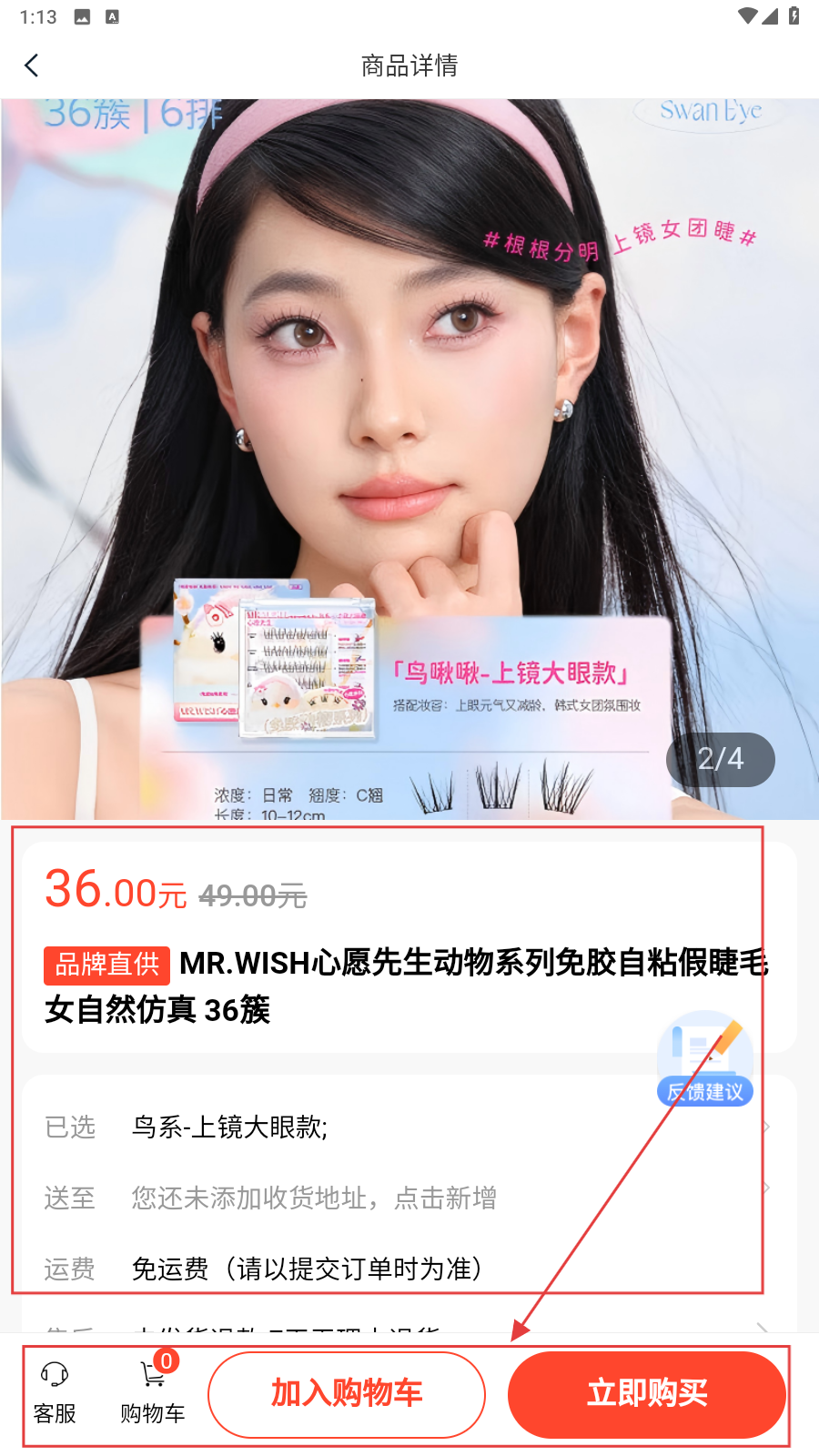Open the 反馈建议 feedback button

click(705, 1060)
